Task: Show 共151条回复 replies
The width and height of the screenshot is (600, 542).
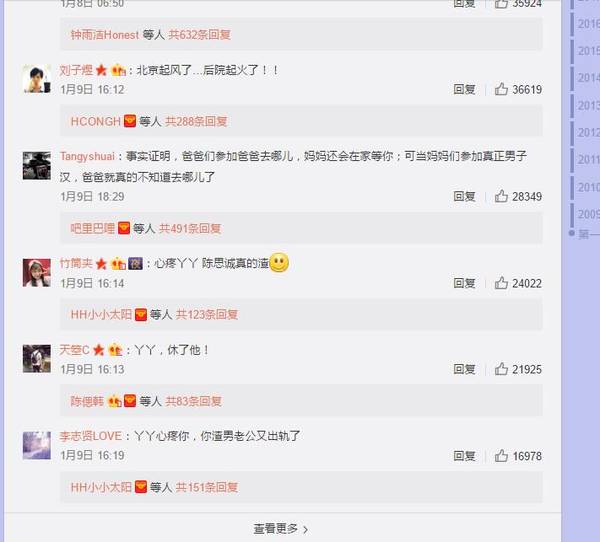Action: [x=207, y=488]
